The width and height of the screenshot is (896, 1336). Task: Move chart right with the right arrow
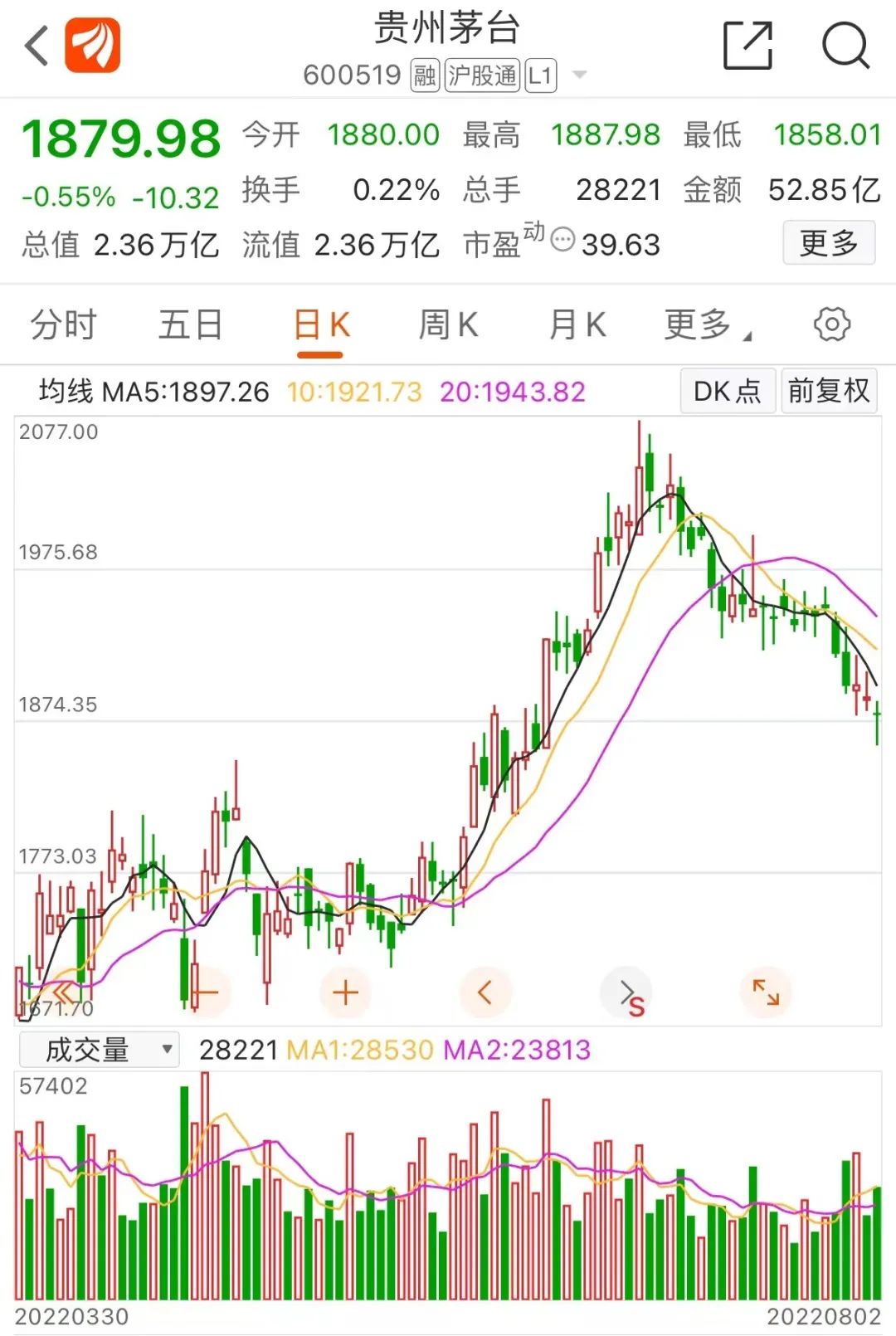(626, 992)
